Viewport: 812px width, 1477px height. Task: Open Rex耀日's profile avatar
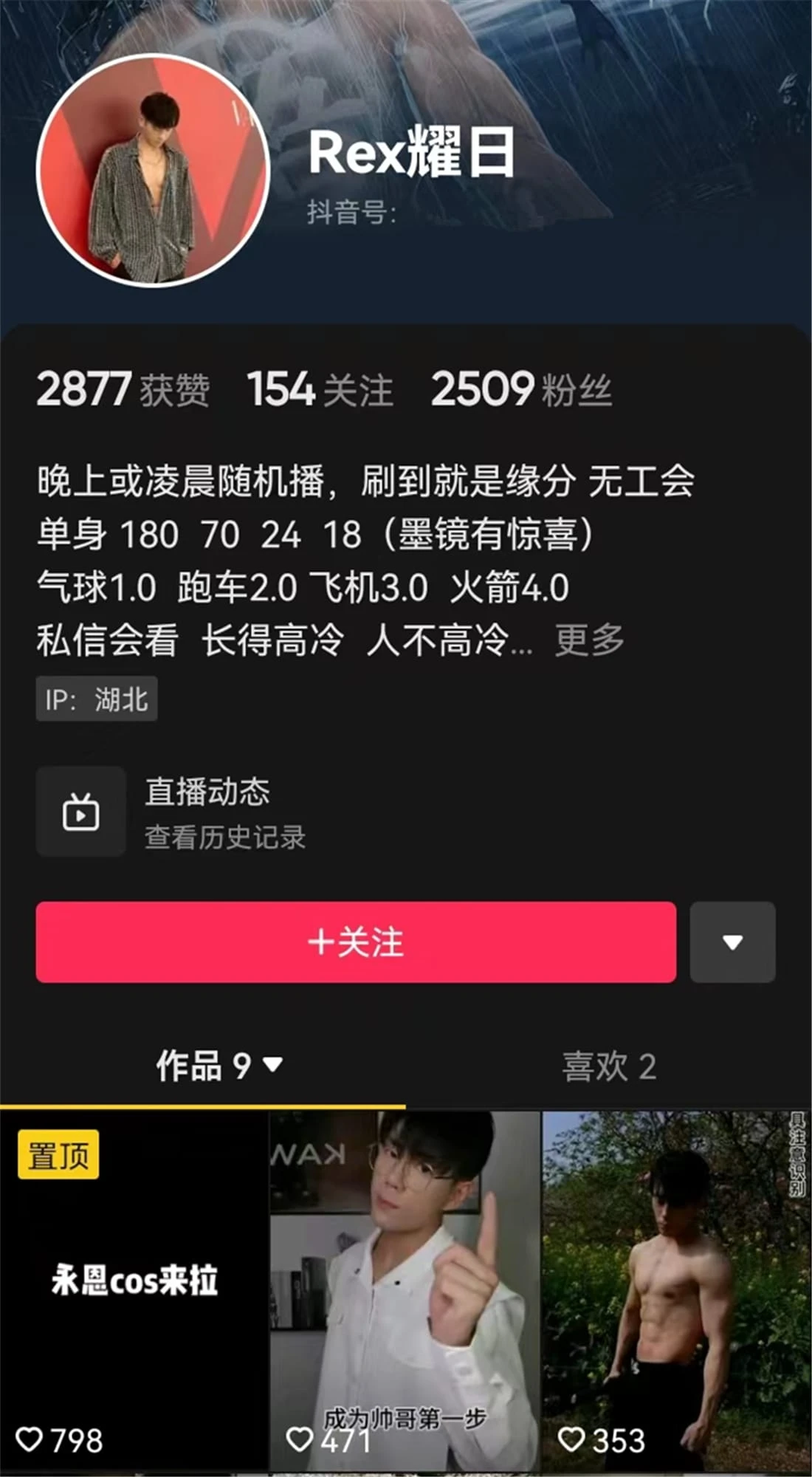point(153,171)
